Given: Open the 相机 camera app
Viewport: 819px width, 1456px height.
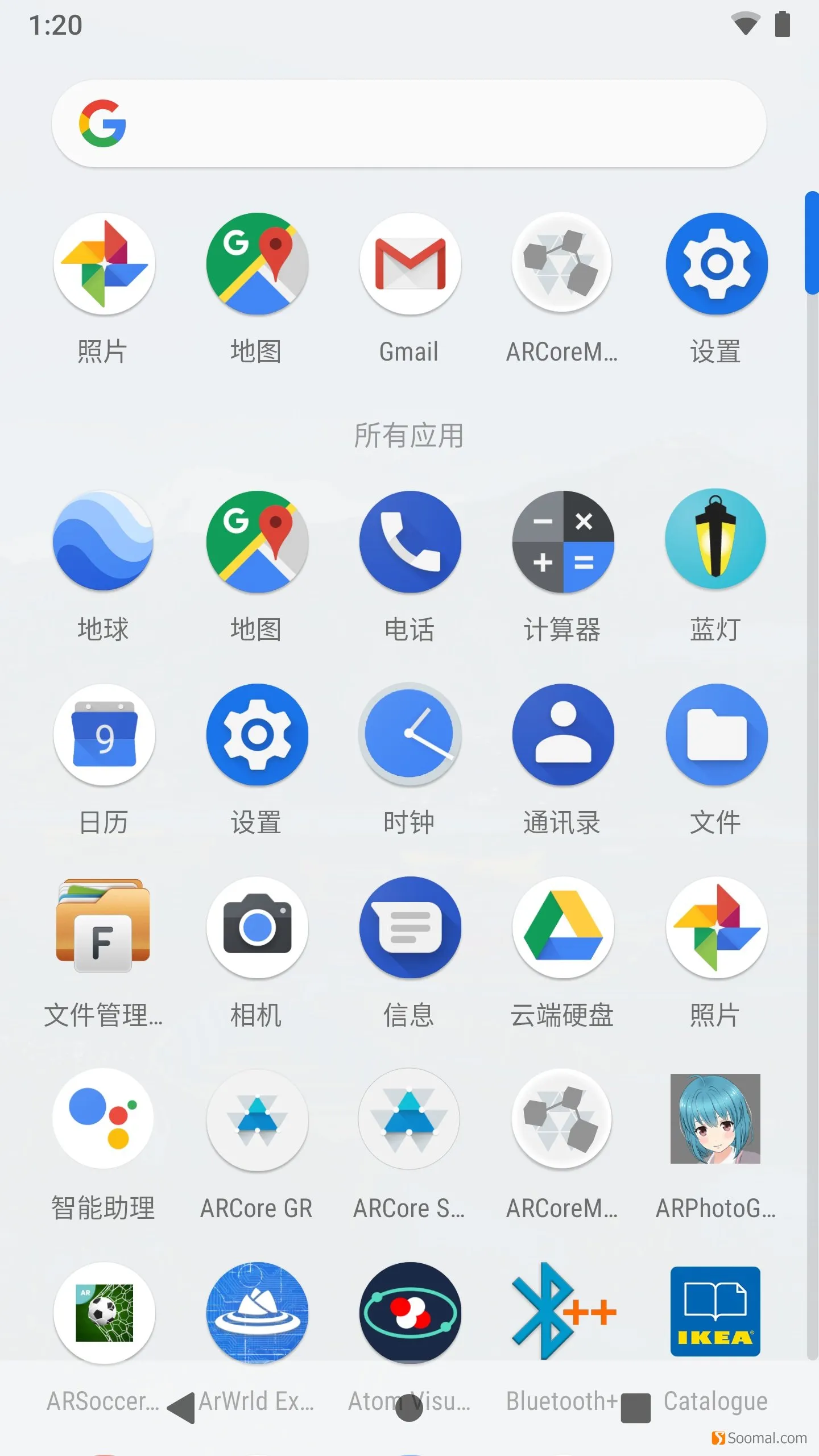Looking at the screenshot, I should (257, 927).
